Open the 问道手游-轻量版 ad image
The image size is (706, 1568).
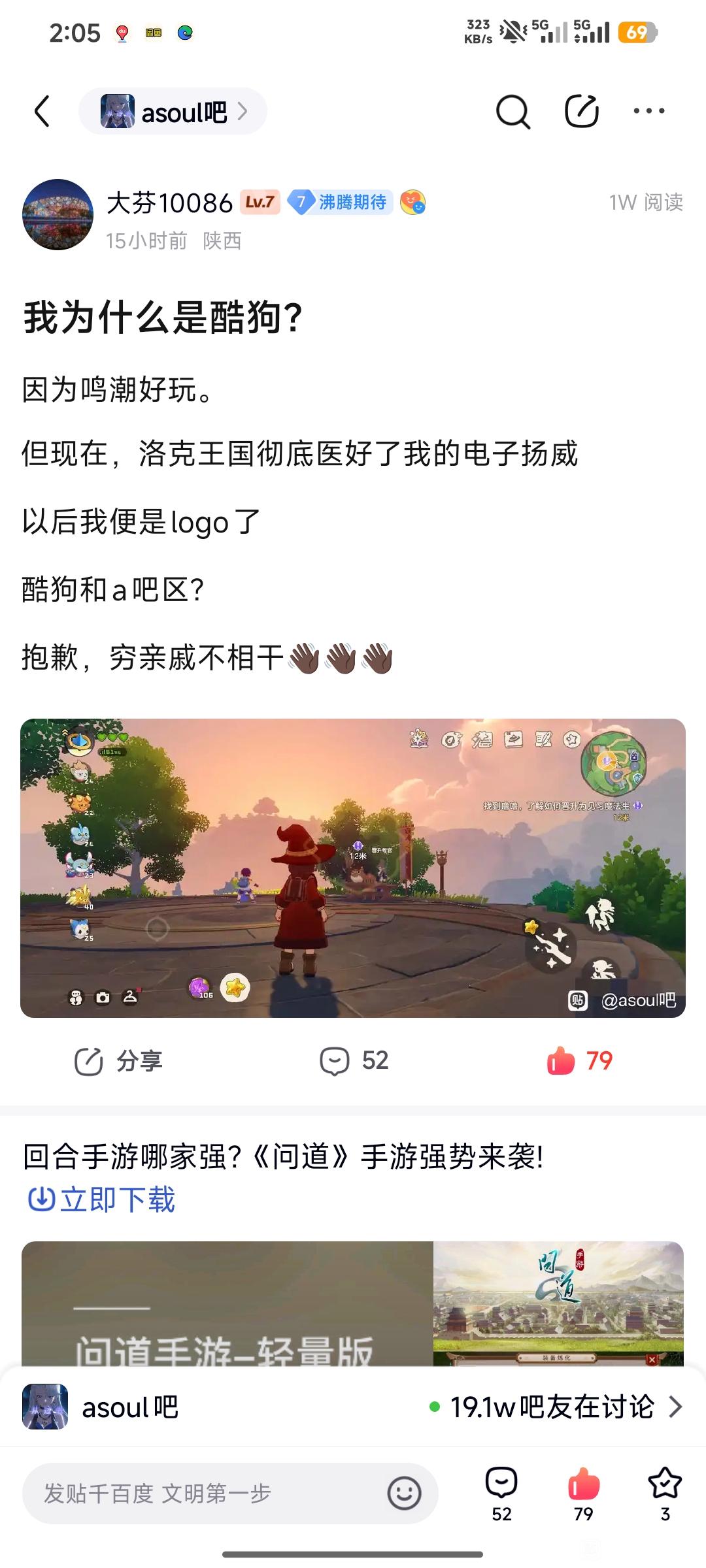[x=353, y=1303]
